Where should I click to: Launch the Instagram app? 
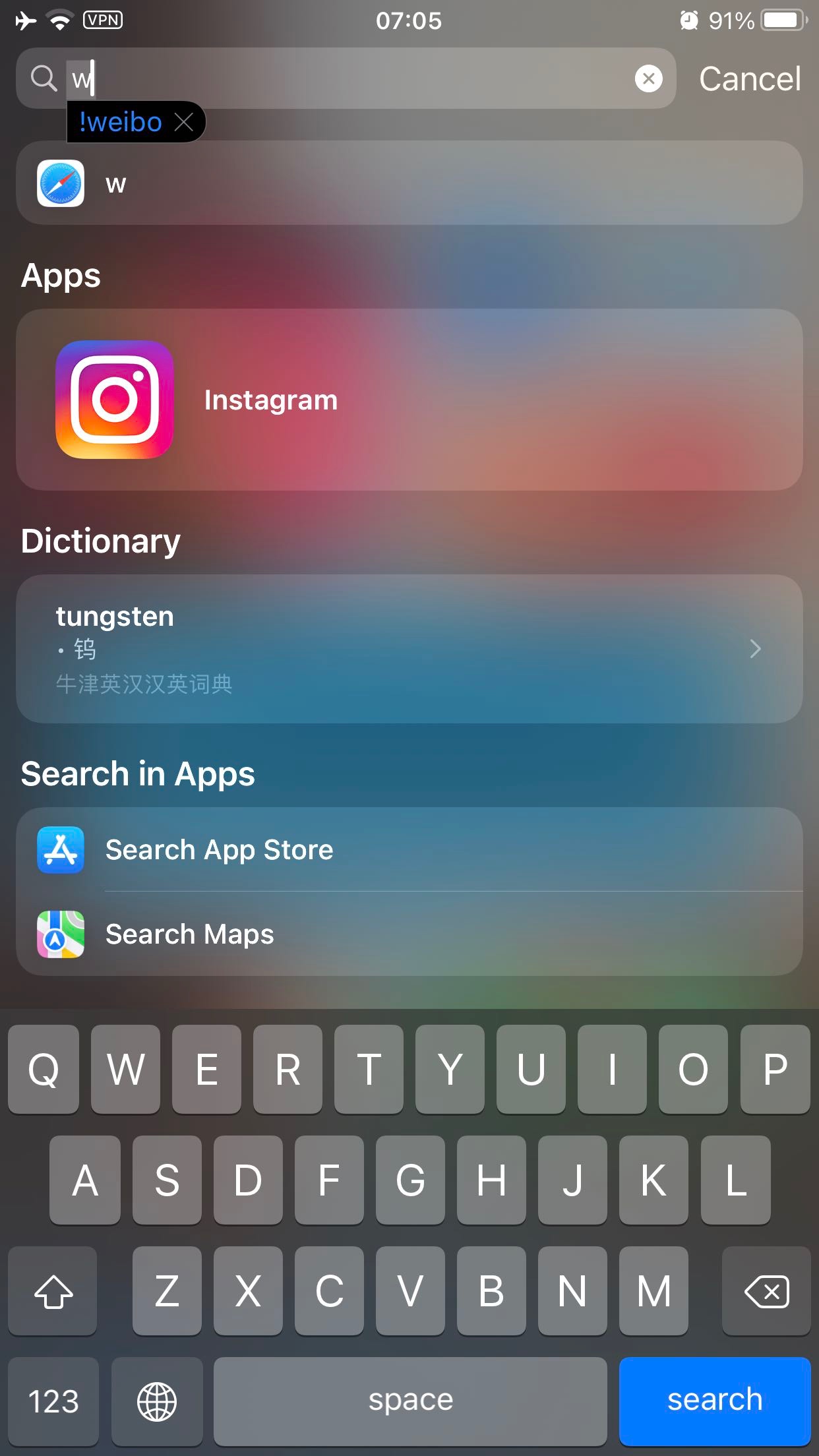pyautogui.click(x=409, y=400)
